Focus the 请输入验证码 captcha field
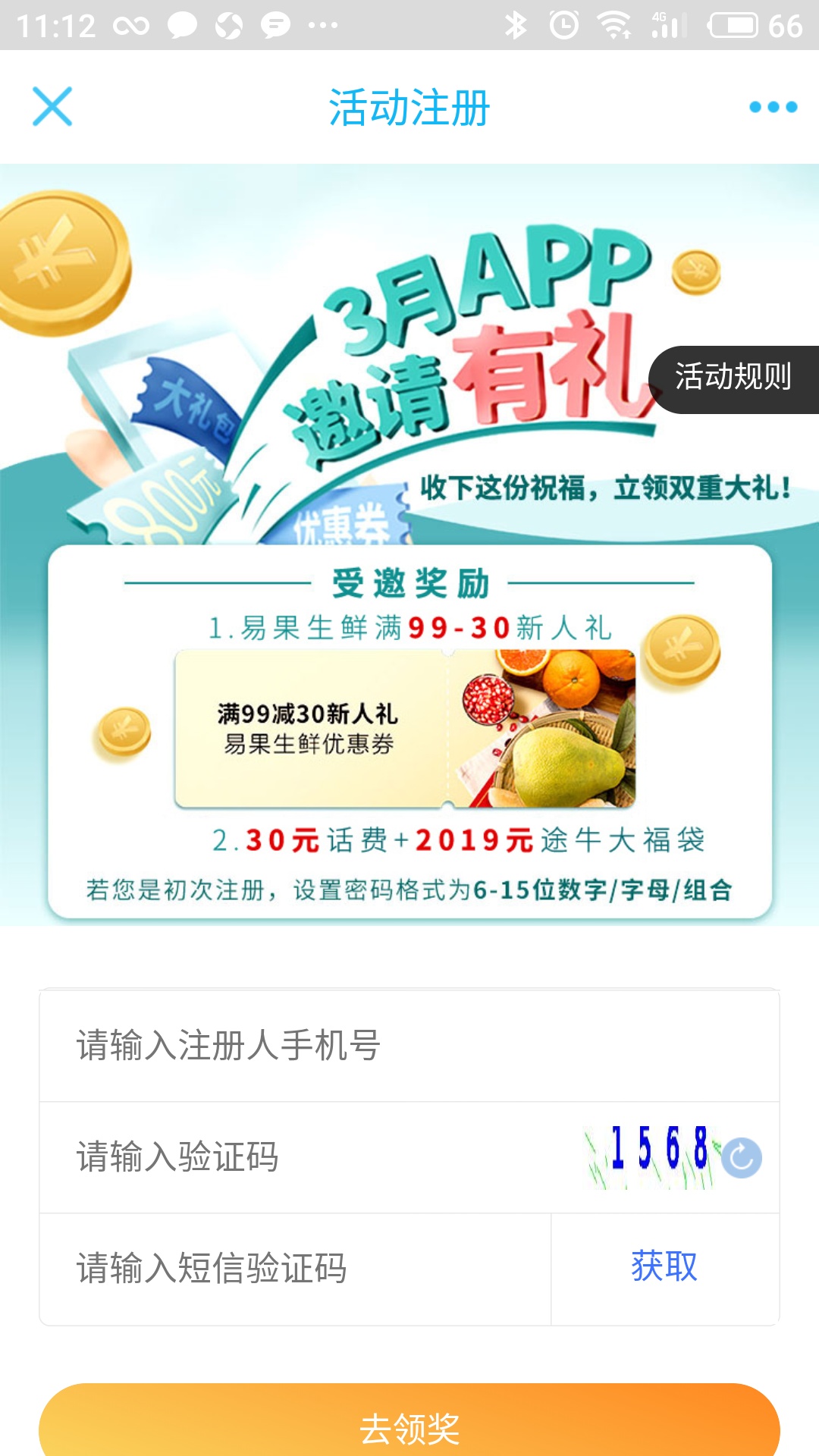819x1456 pixels. pyautogui.click(x=303, y=1157)
